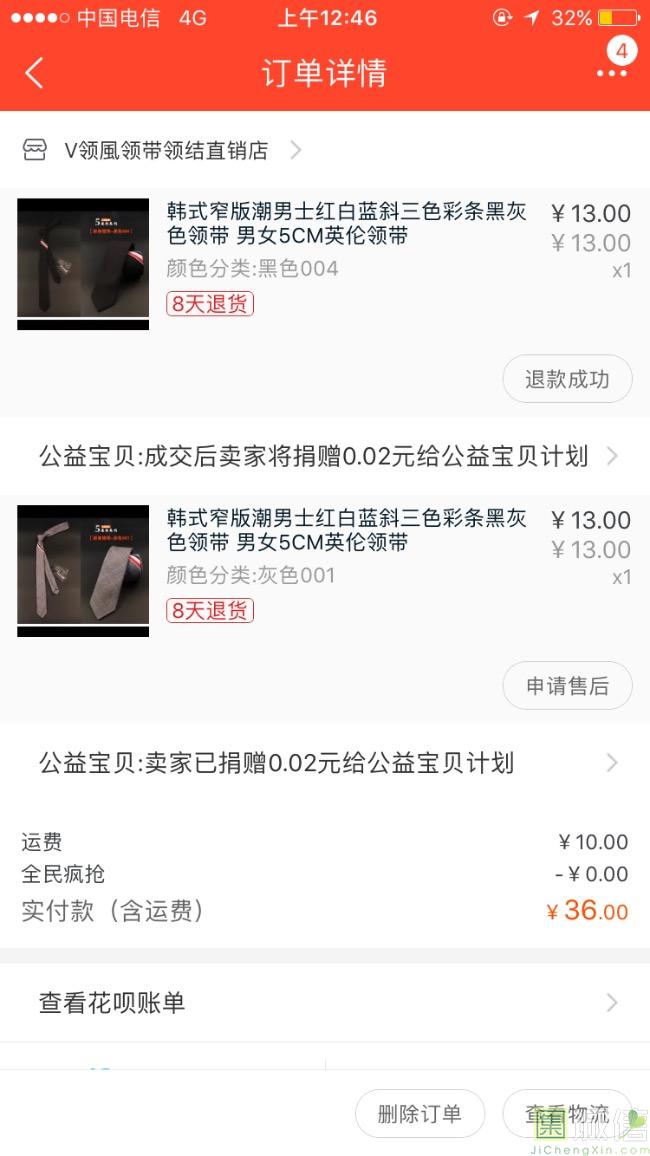
Task: Tap 申请售后 for the gray tie
Action: pyautogui.click(x=567, y=686)
